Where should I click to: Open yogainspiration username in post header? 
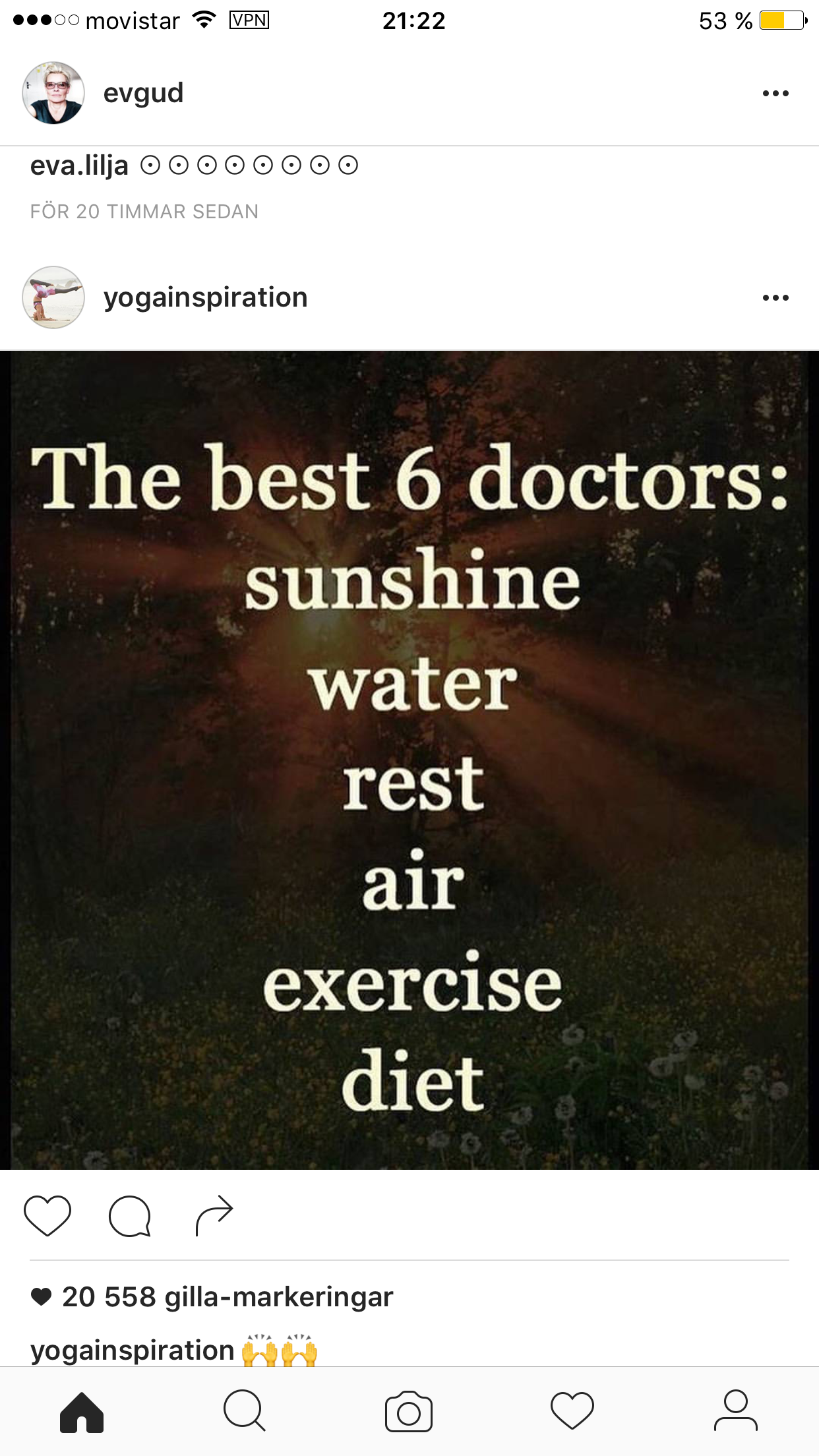(205, 297)
